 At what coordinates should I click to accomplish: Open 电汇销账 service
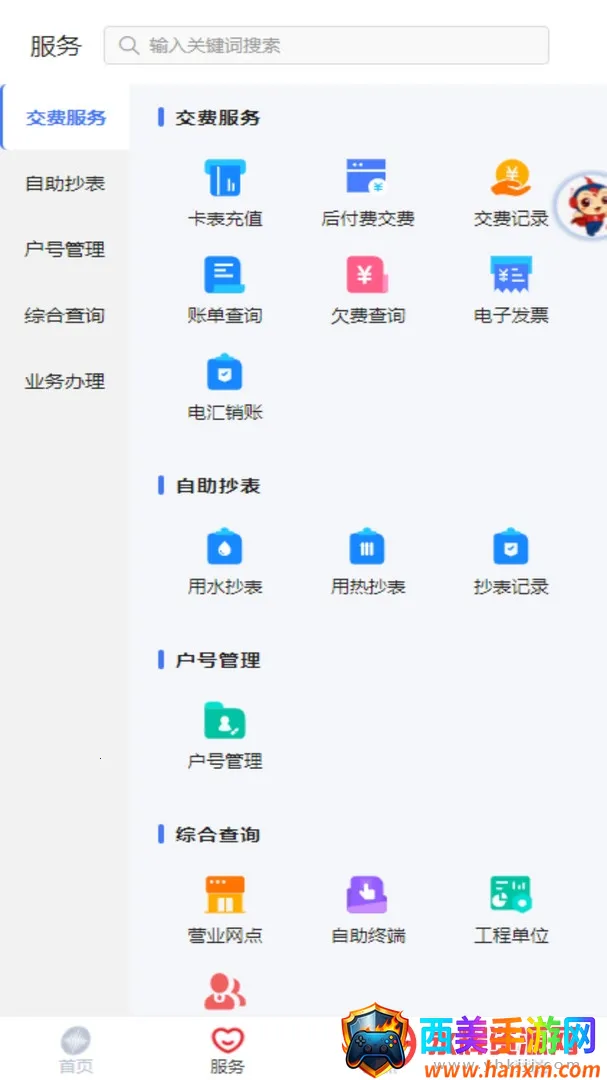click(225, 386)
